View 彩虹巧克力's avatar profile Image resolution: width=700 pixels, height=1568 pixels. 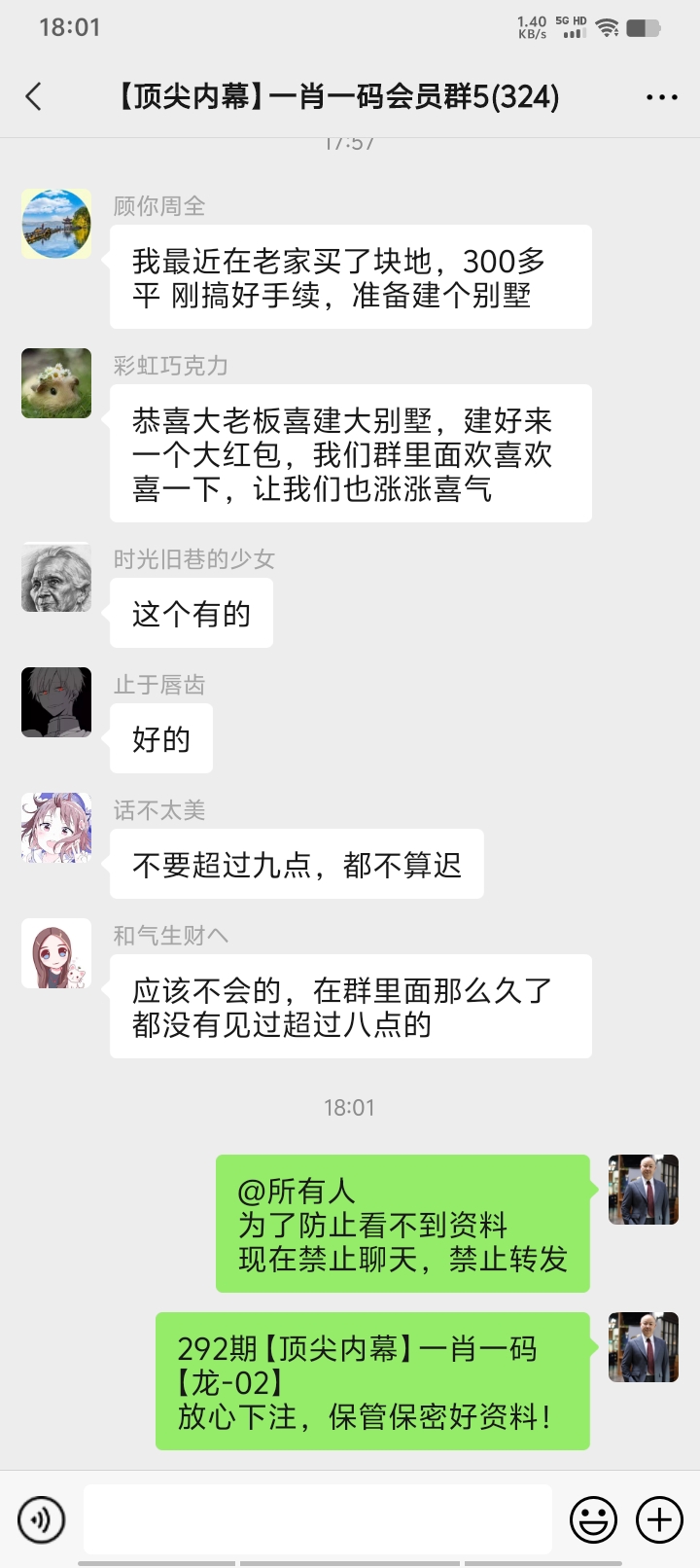point(56,383)
